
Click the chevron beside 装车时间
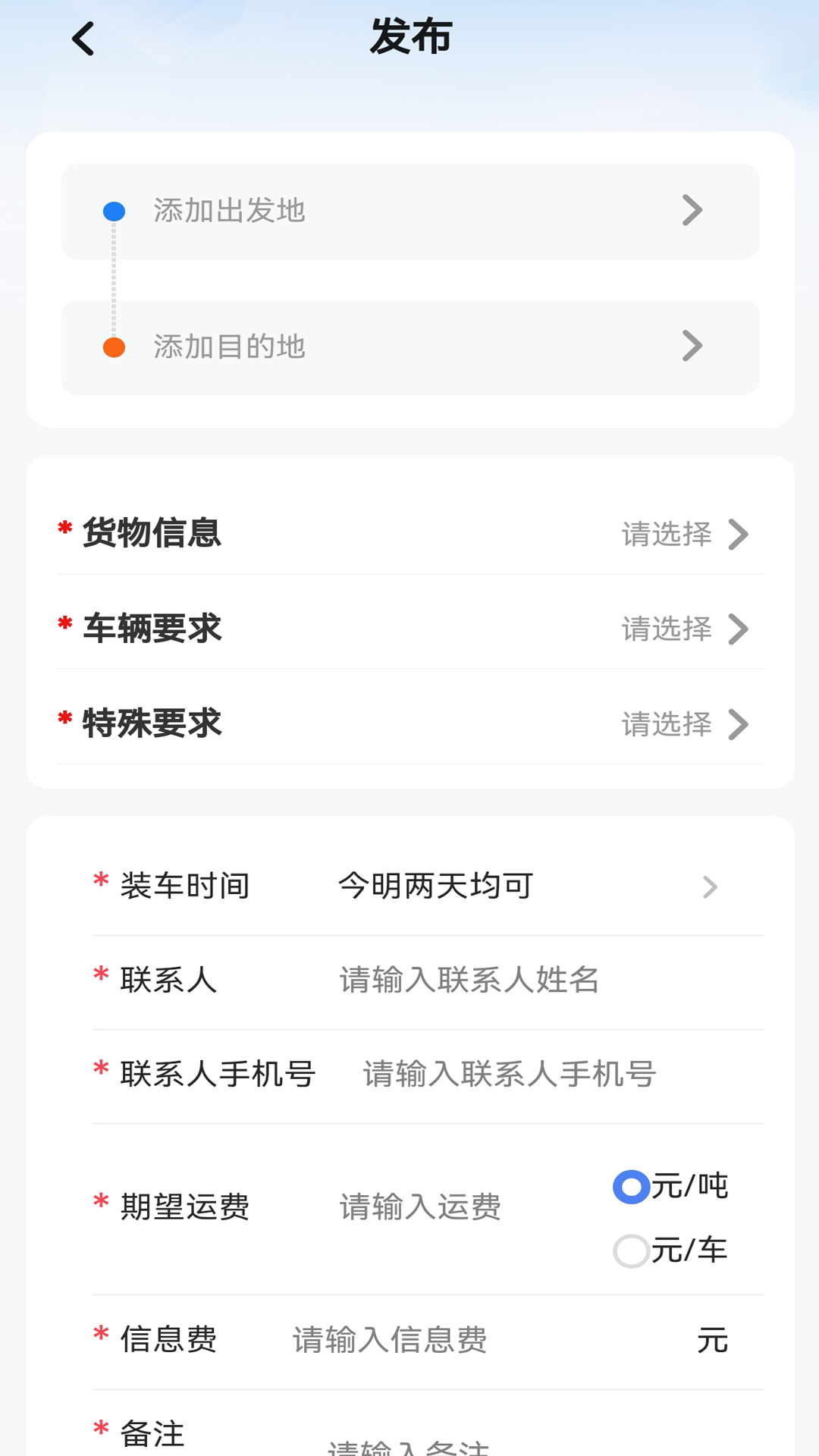coord(709,886)
